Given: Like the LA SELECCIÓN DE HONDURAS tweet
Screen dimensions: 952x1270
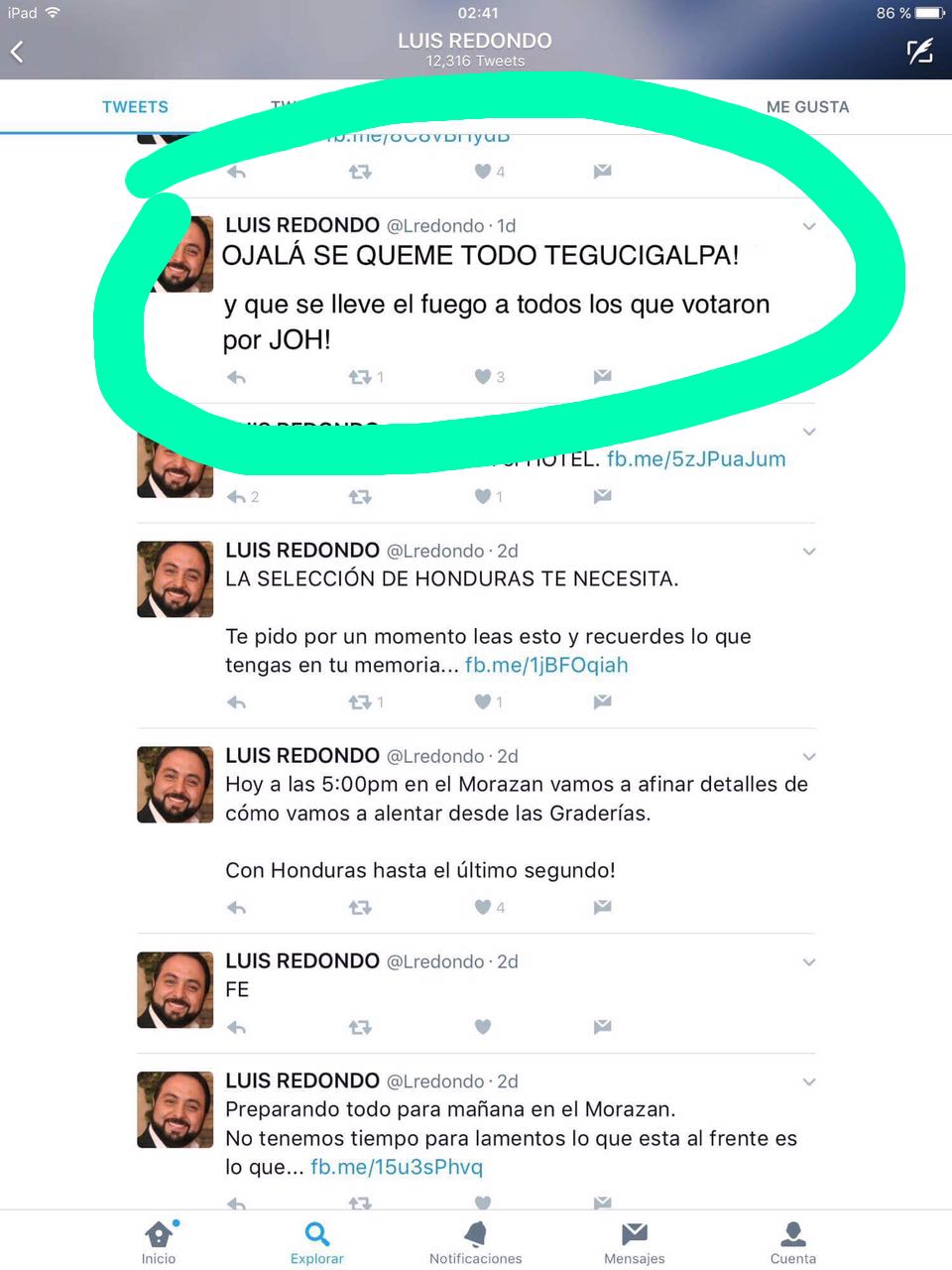Looking at the screenshot, I should (483, 701).
